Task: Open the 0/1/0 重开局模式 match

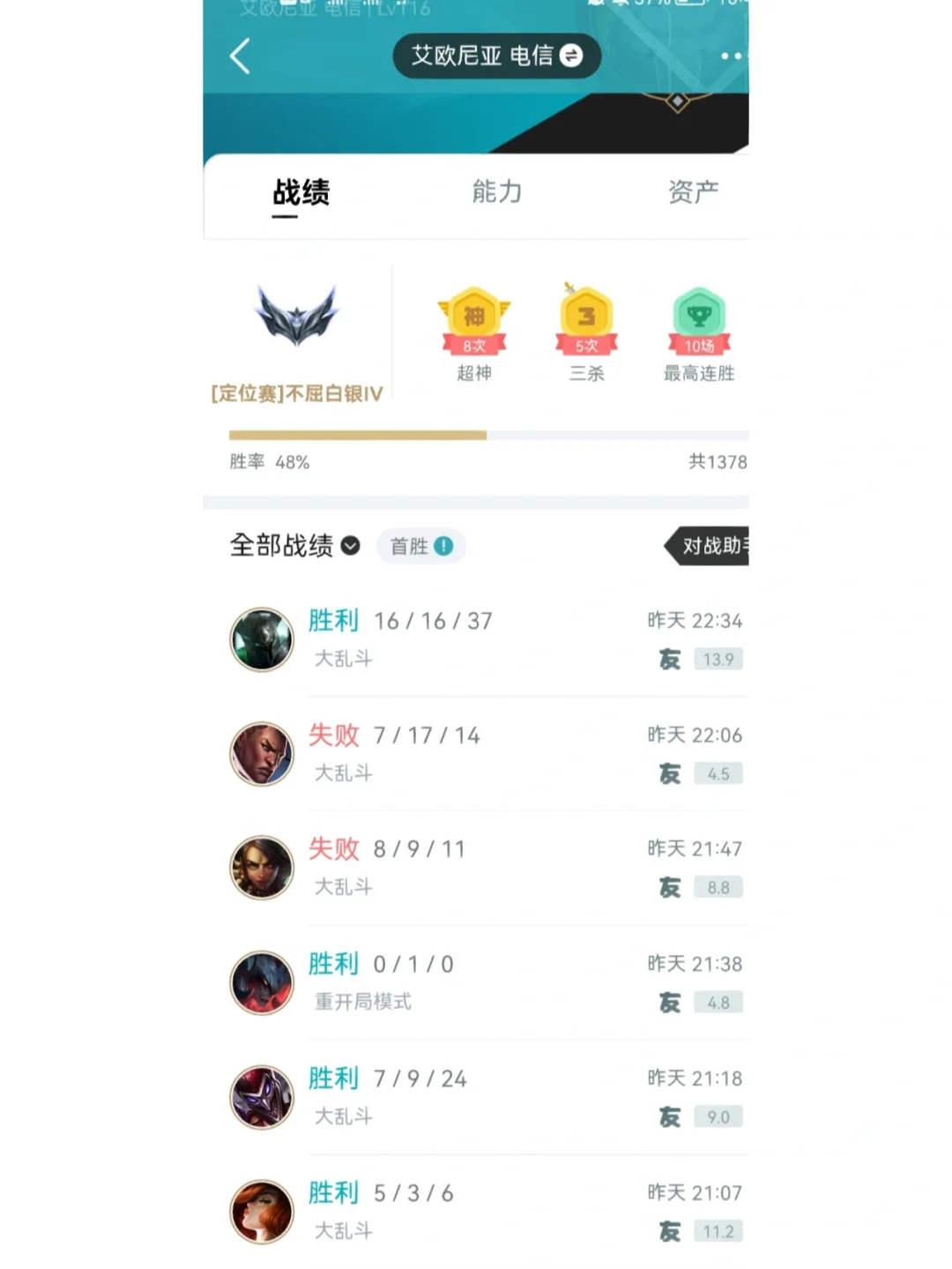Action: pyautogui.click(x=485, y=982)
